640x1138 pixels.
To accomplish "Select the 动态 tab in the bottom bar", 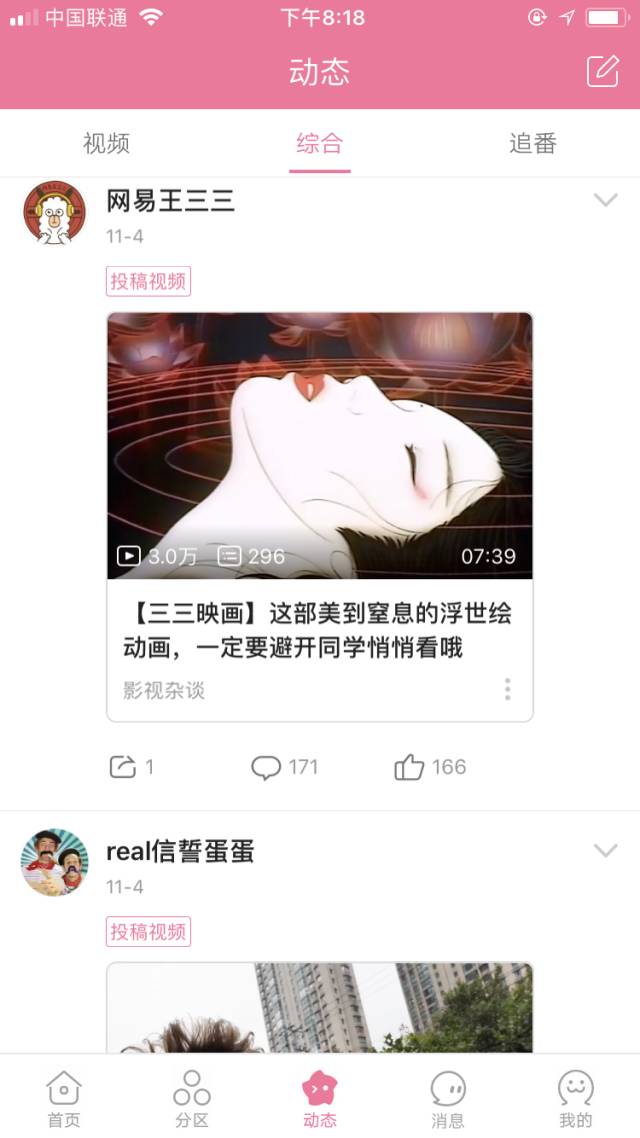I will [x=320, y=1097].
